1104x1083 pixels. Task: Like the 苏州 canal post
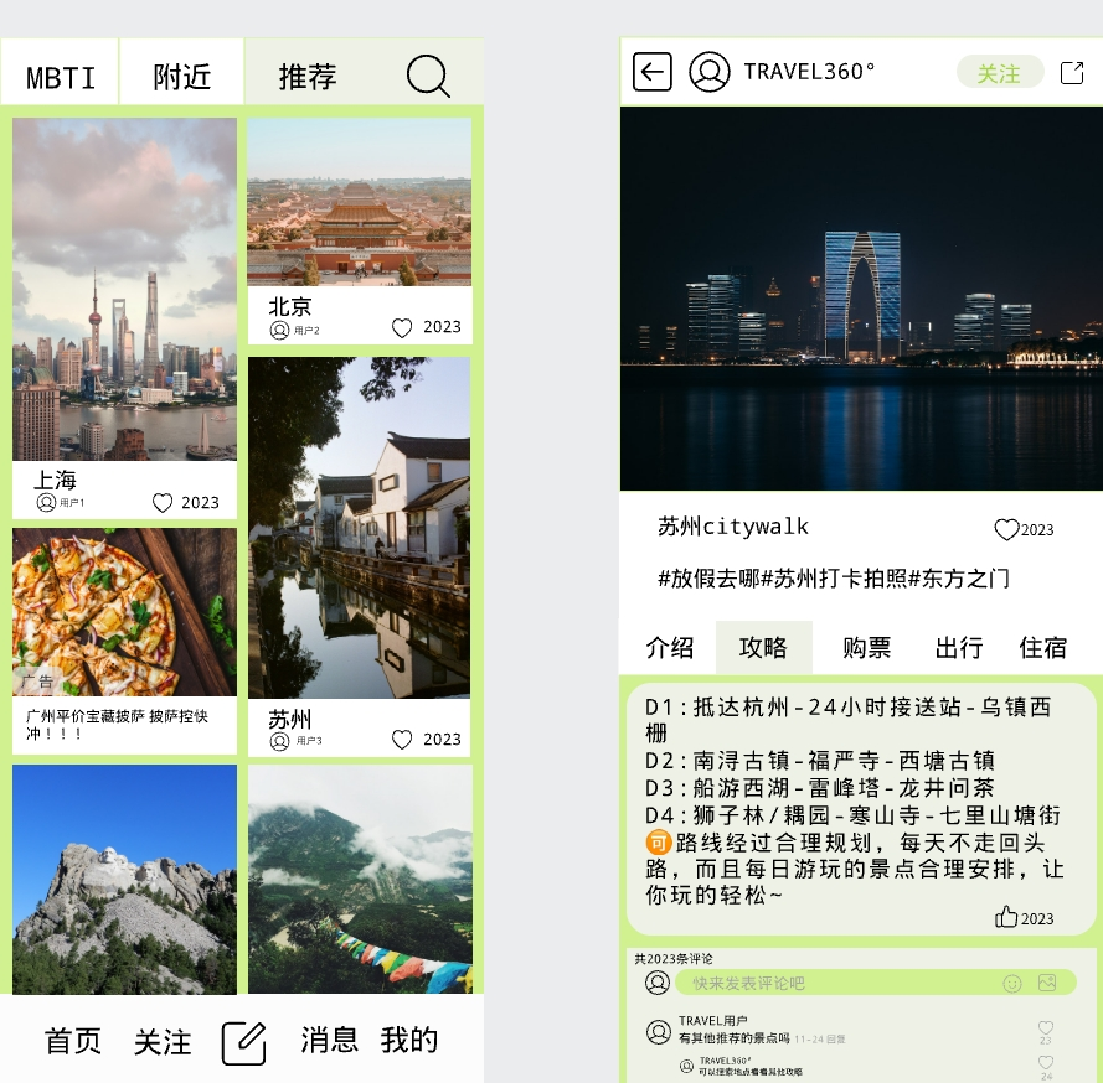tap(402, 740)
